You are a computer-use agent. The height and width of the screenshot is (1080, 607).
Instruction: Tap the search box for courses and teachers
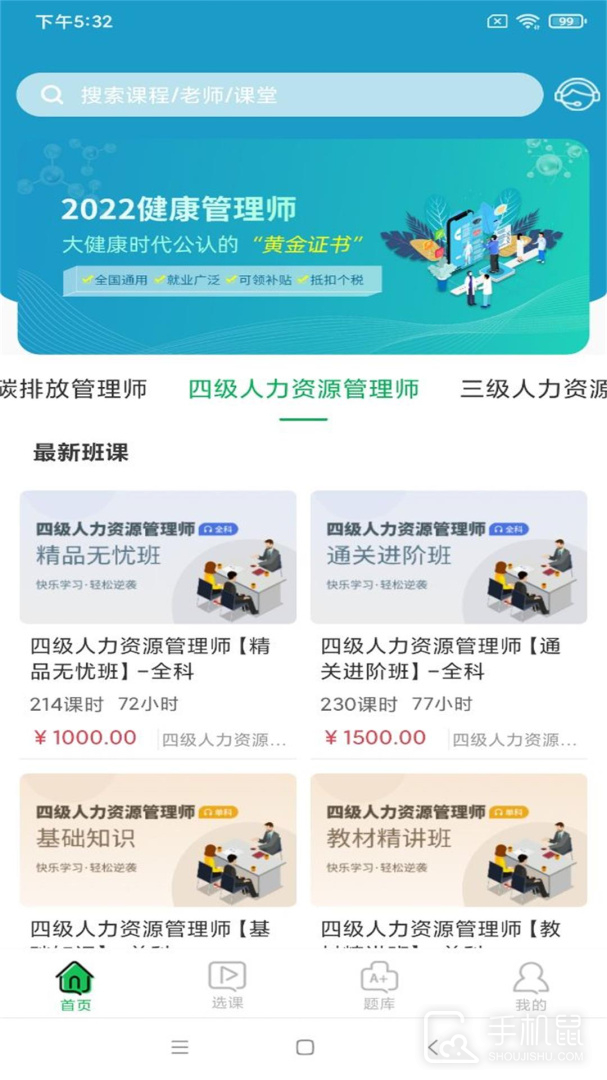click(x=280, y=95)
